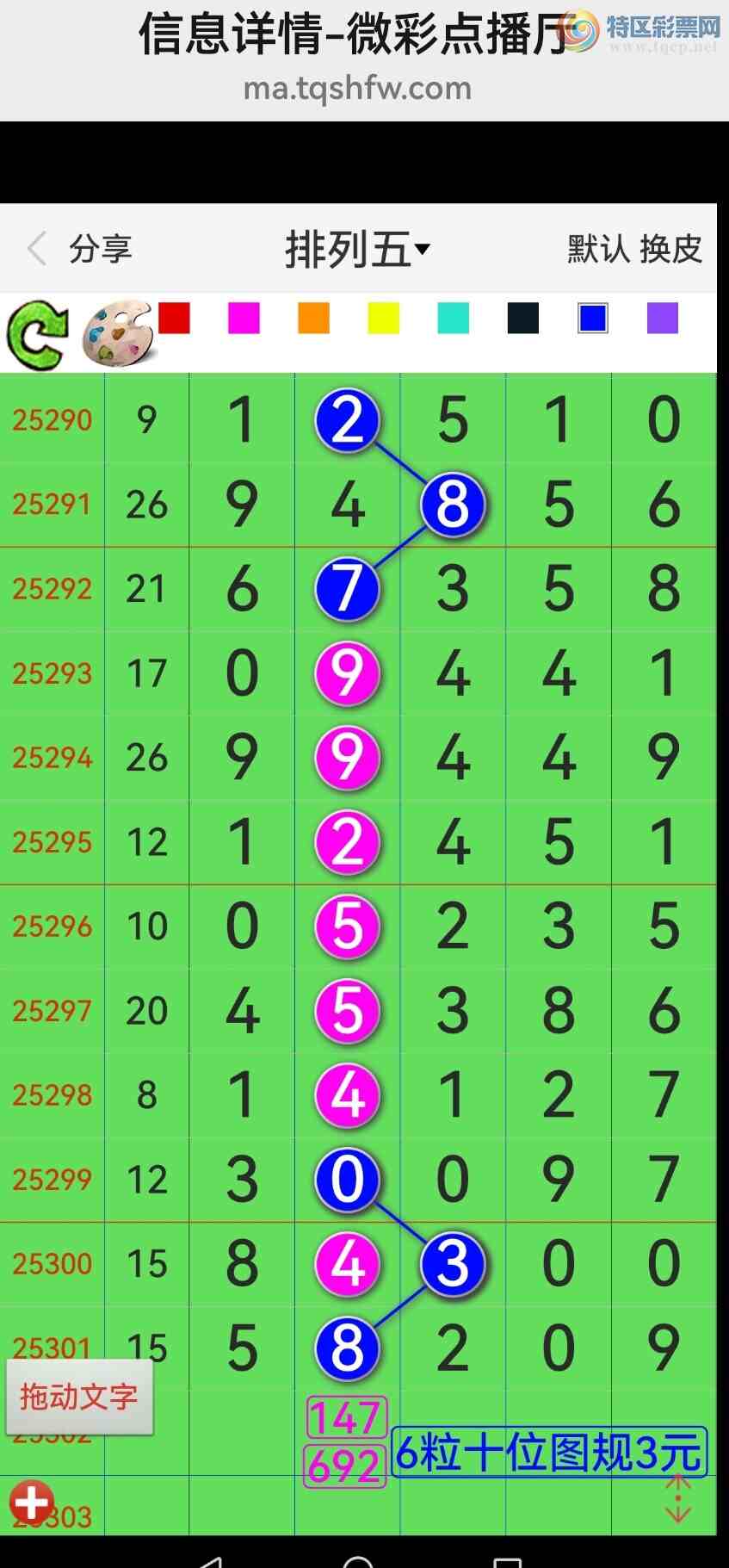Tap the red plus add button
729x1568 pixels.
(x=32, y=1503)
